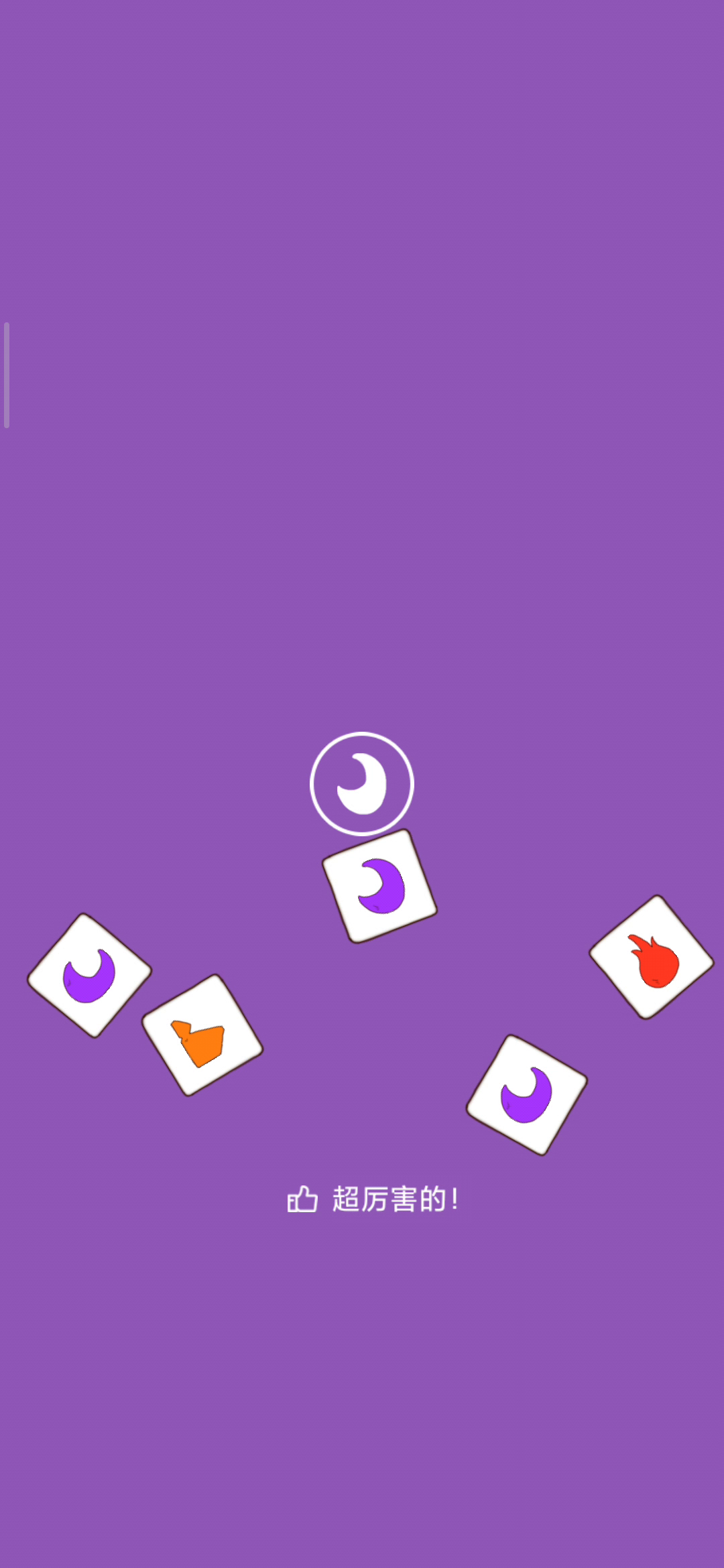Pick the purple moon tile beside the orange tile

(x=89, y=975)
